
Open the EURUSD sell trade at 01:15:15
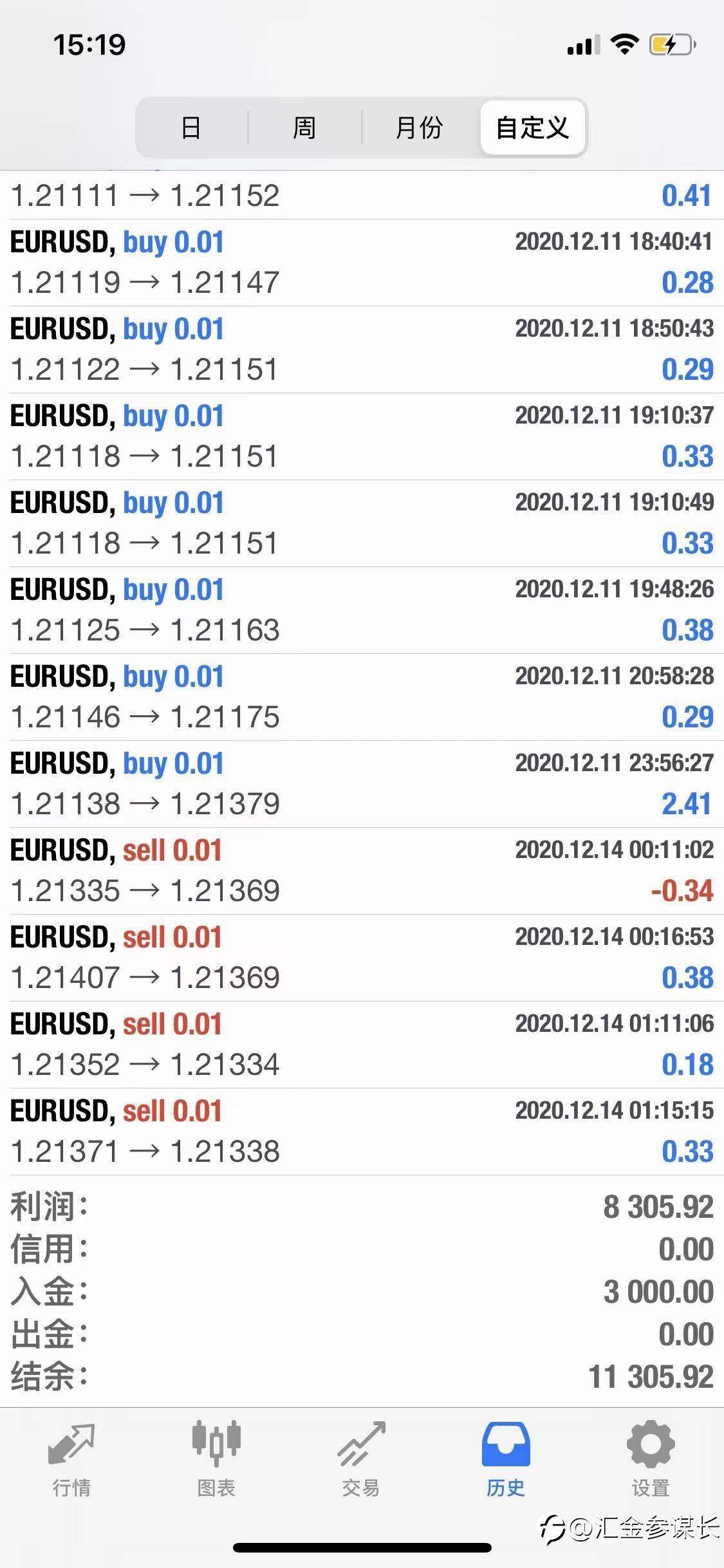pos(362,1132)
